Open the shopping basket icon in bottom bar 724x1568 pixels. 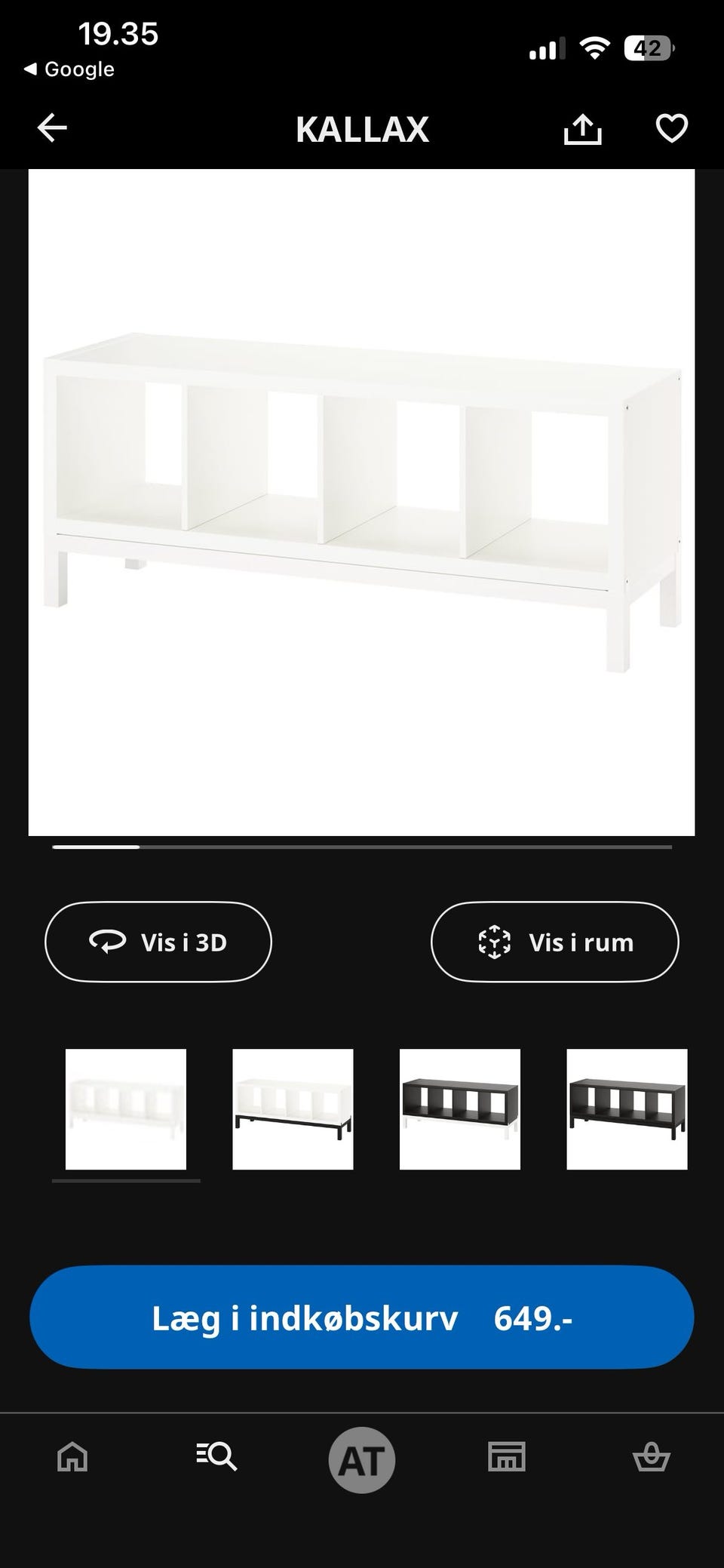pyautogui.click(x=652, y=1458)
